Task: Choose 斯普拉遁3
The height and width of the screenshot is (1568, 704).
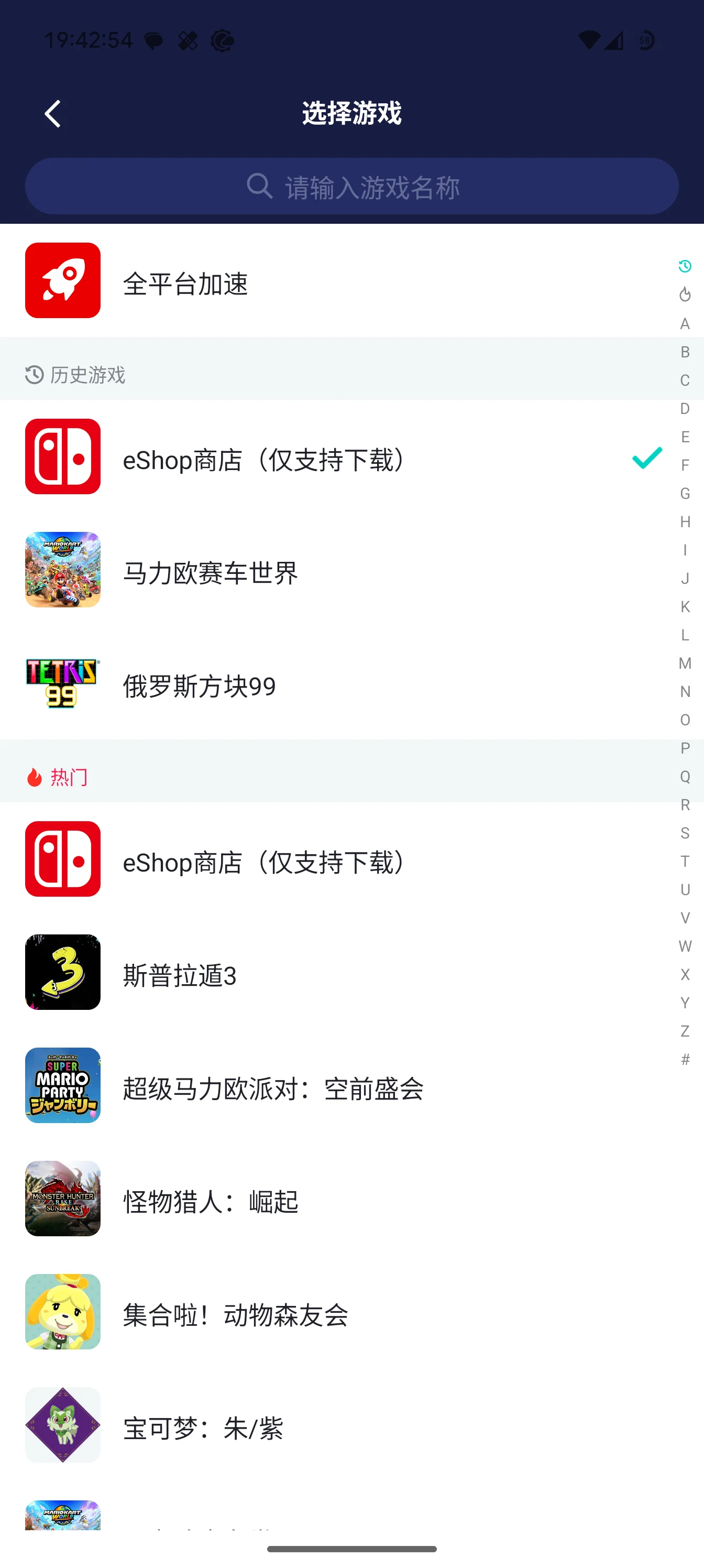Action: tap(351, 972)
